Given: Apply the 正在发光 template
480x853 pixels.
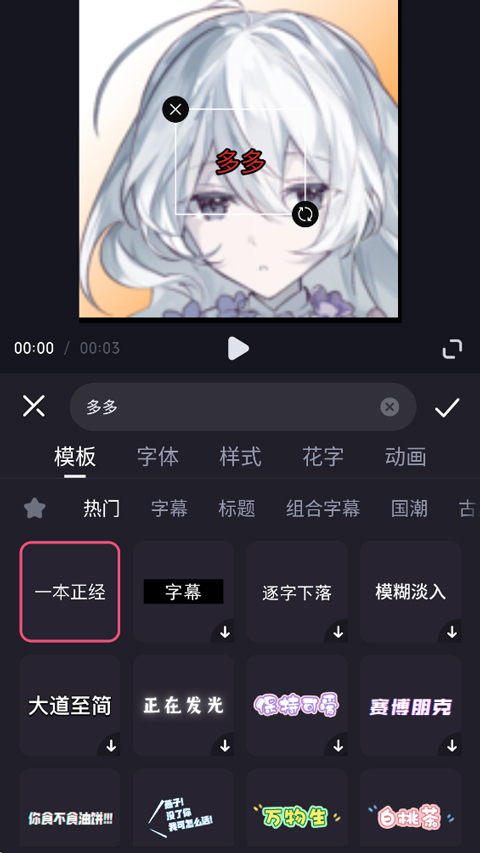Looking at the screenshot, I should pyautogui.click(x=183, y=706).
